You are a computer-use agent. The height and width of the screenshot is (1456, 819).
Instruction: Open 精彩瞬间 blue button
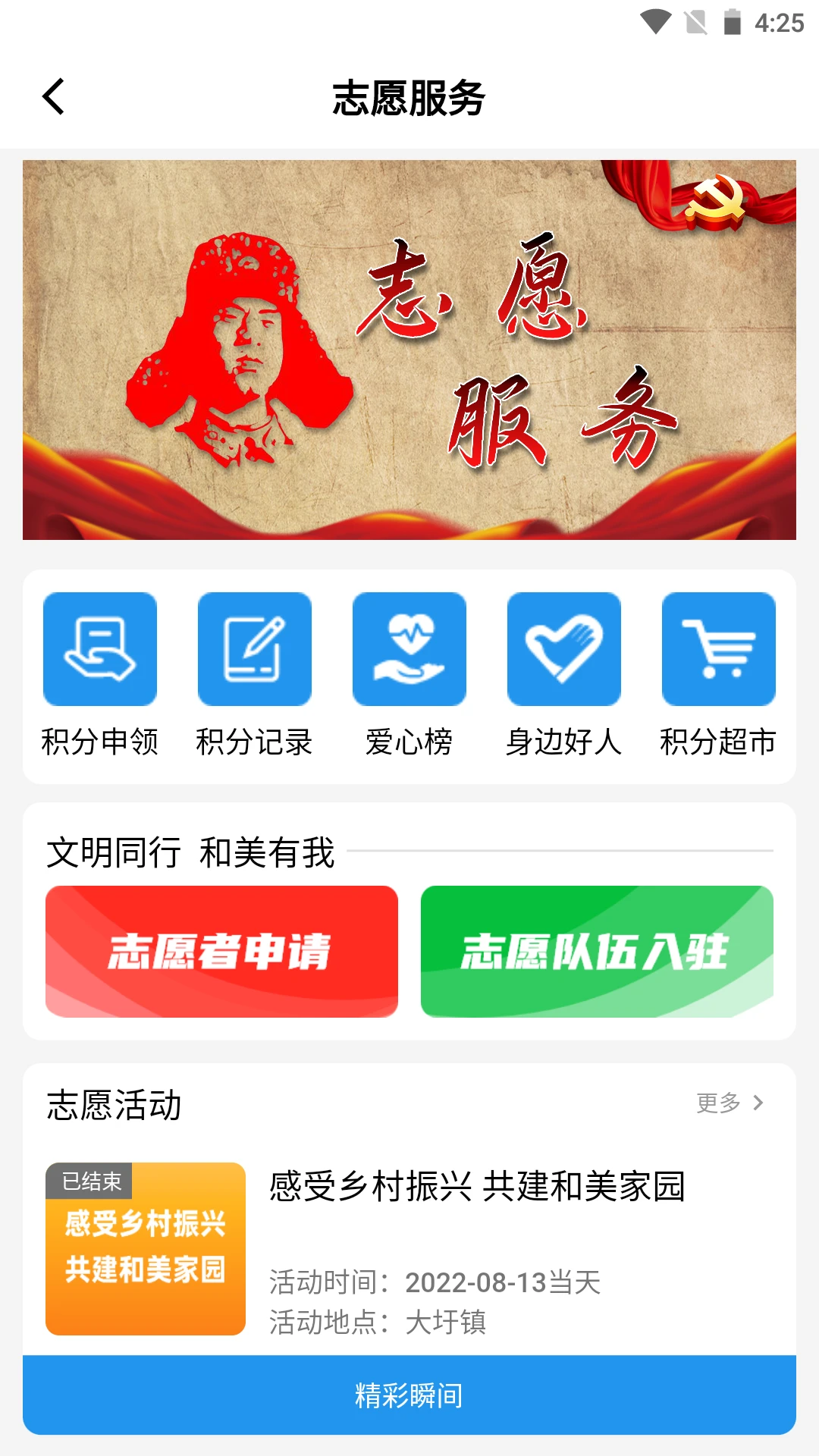point(409,1395)
